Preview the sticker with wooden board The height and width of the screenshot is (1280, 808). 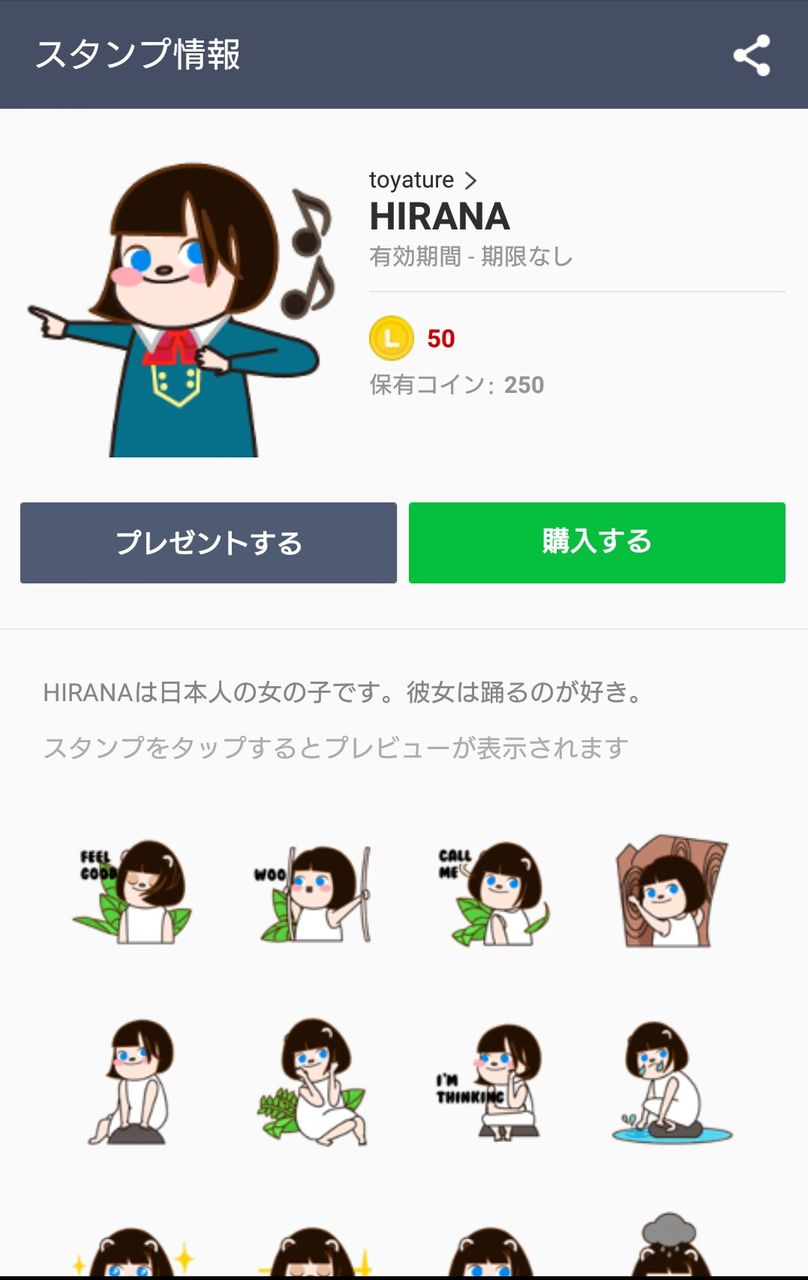pos(670,892)
